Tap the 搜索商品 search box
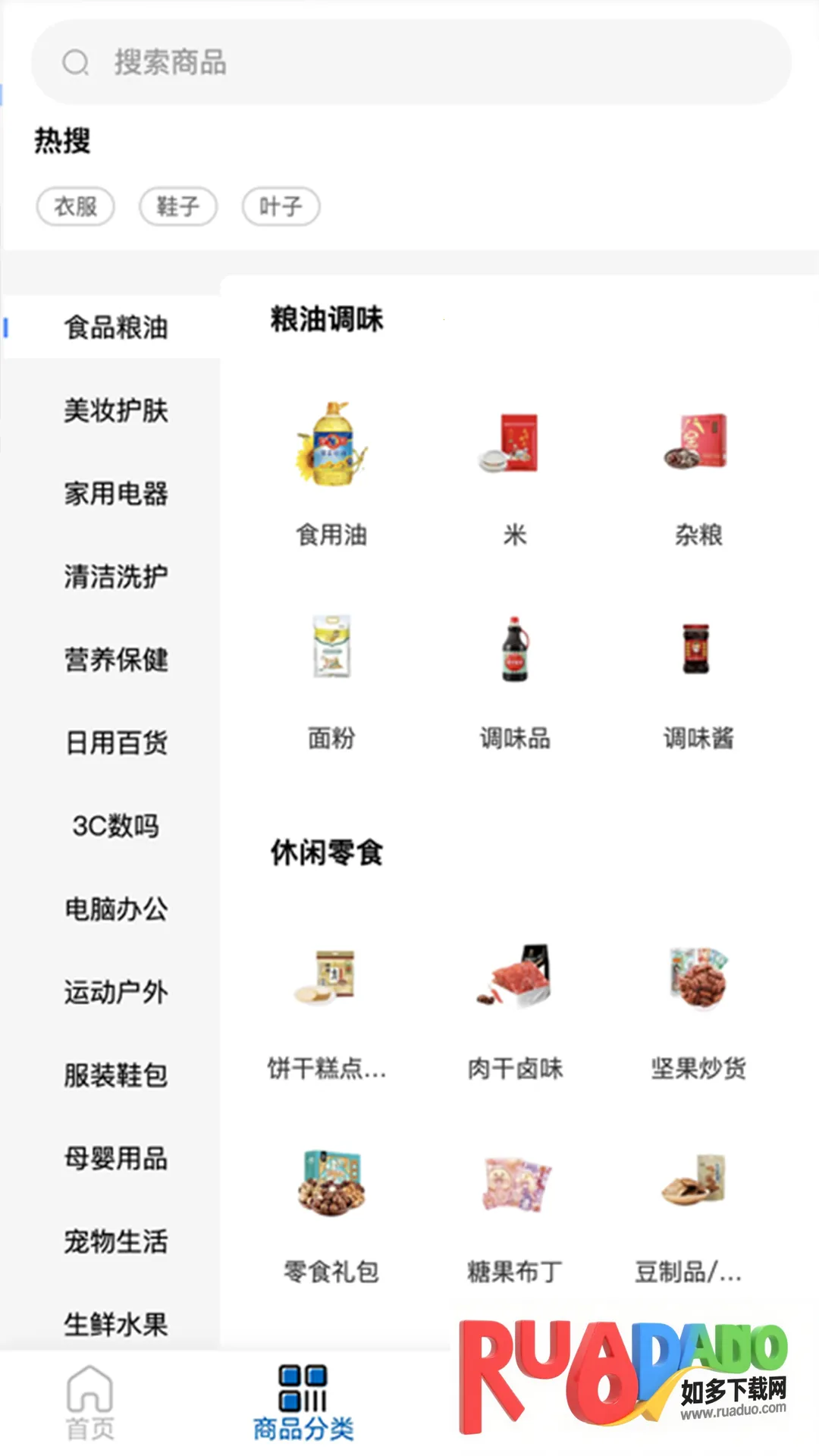 coord(409,62)
